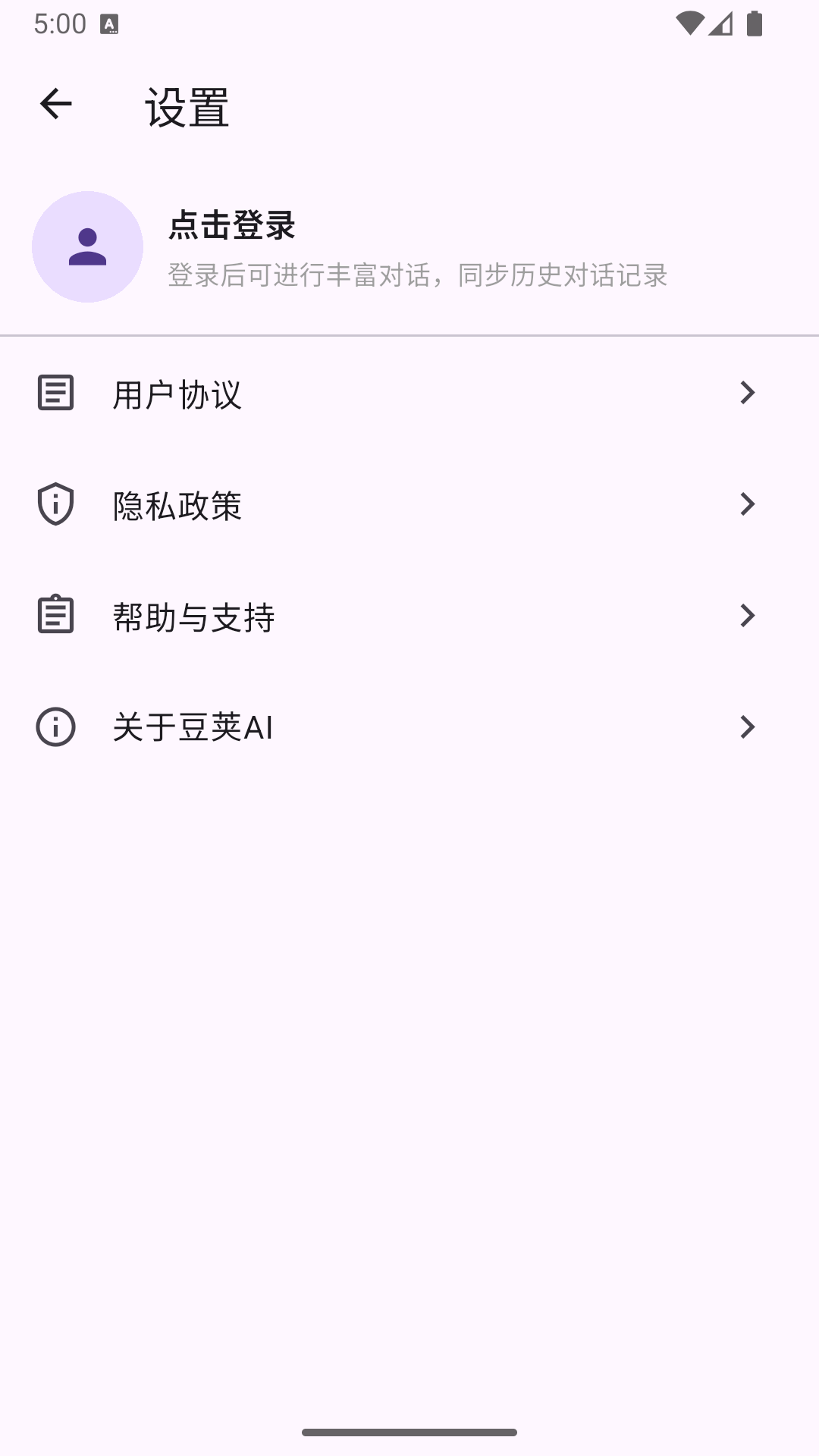The image size is (819, 1456).
Task: Click the 关于豆荚AI info icon
Action: click(x=55, y=726)
